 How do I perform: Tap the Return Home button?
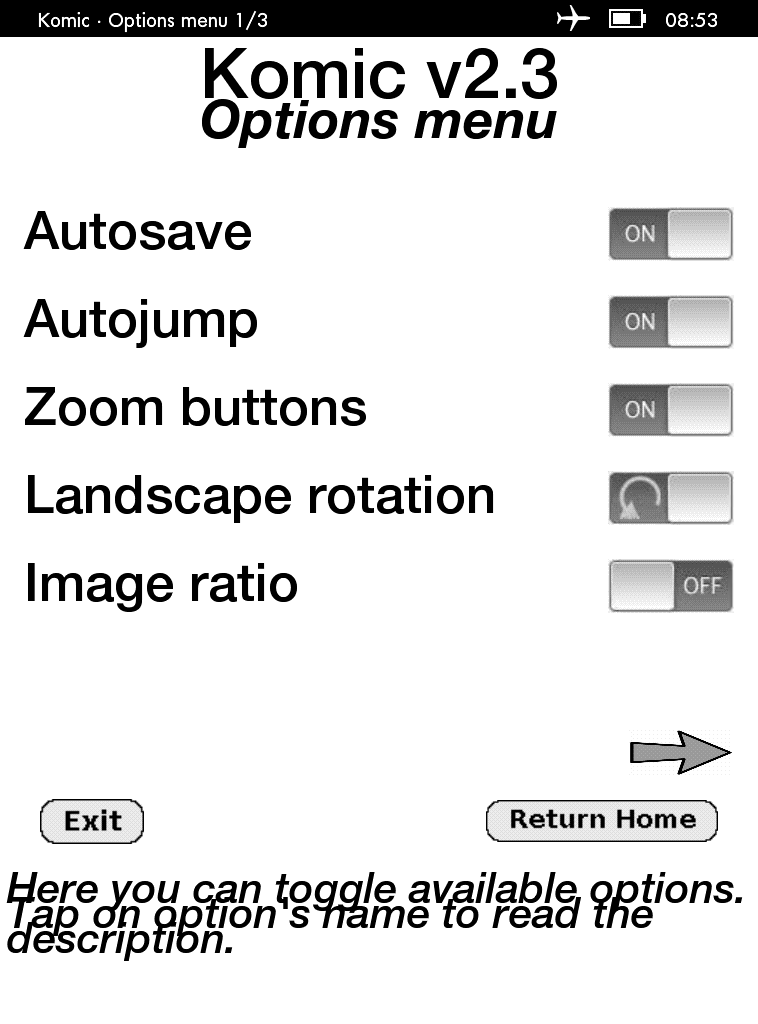(x=601, y=820)
